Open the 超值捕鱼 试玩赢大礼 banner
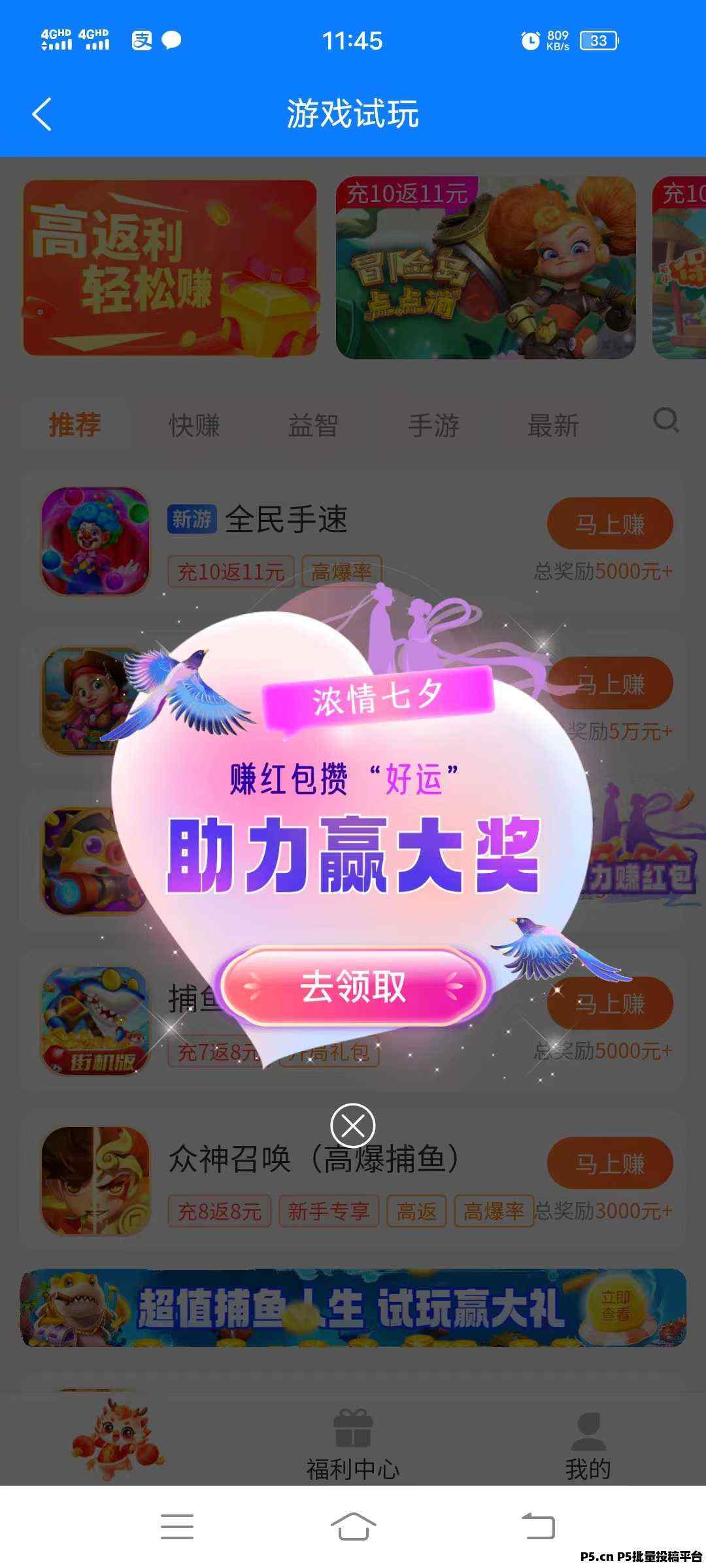Image resolution: width=706 pixels, height=1568 pixels. [353, 1308]
